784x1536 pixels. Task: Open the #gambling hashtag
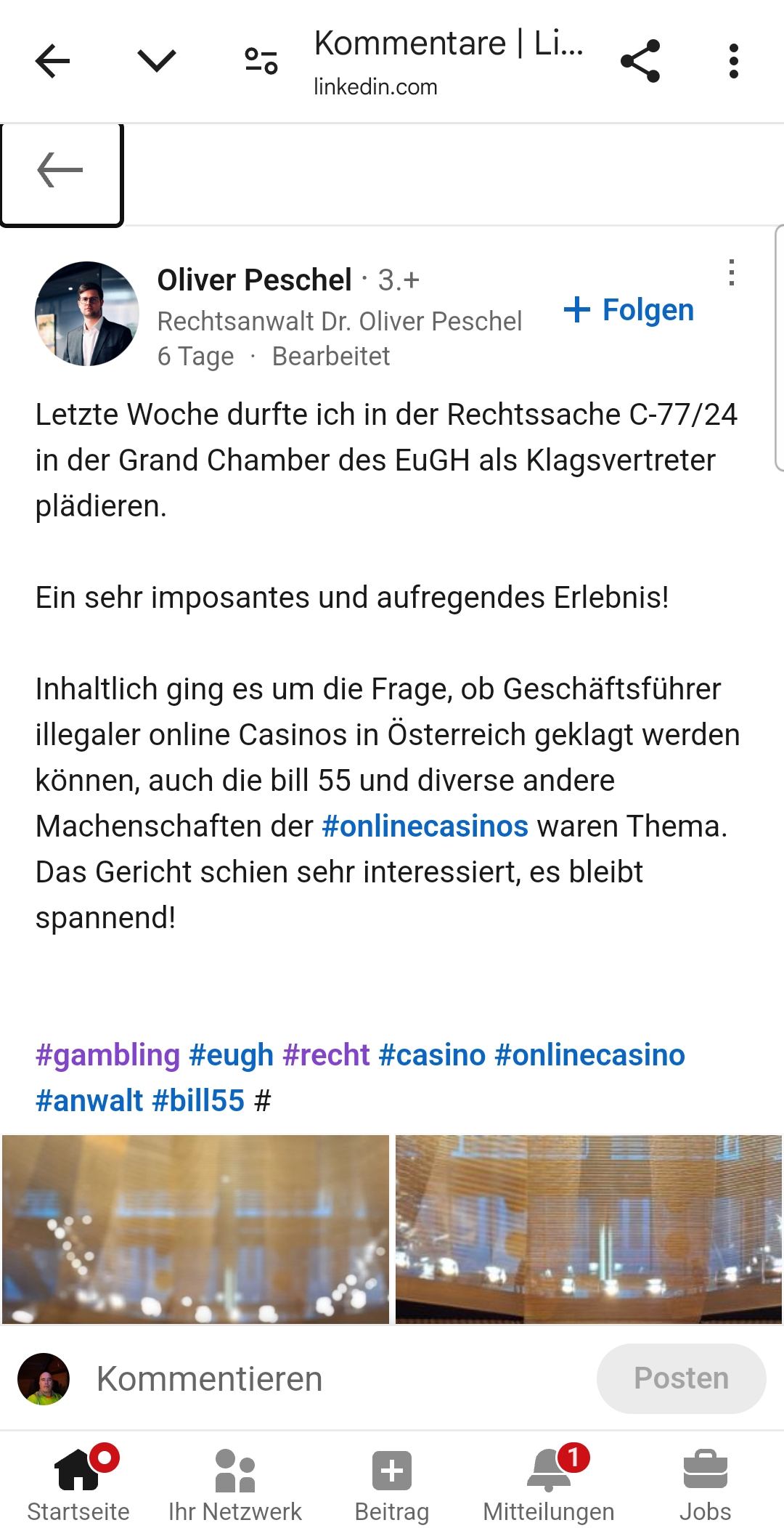[107, 1055]
